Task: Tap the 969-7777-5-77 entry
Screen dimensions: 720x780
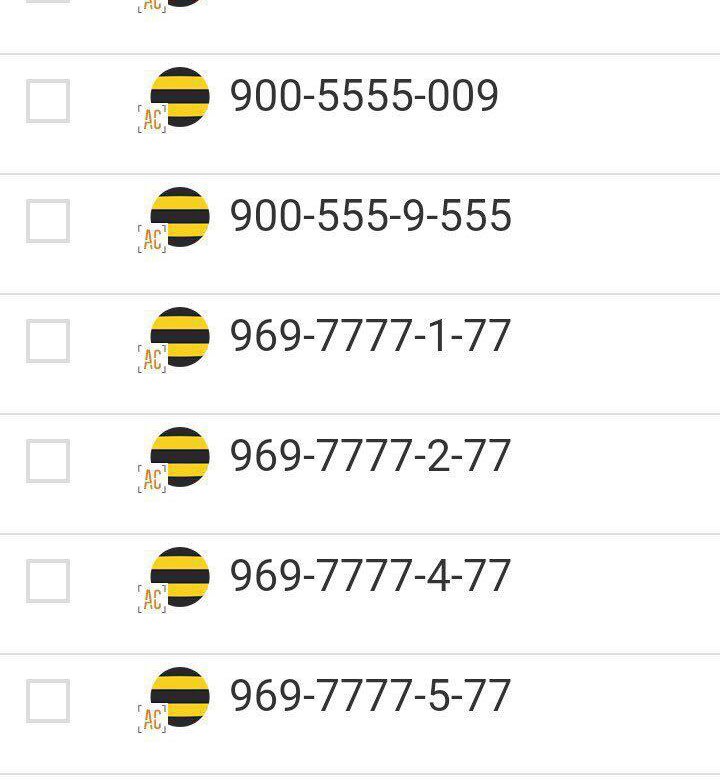Action: 370,697
